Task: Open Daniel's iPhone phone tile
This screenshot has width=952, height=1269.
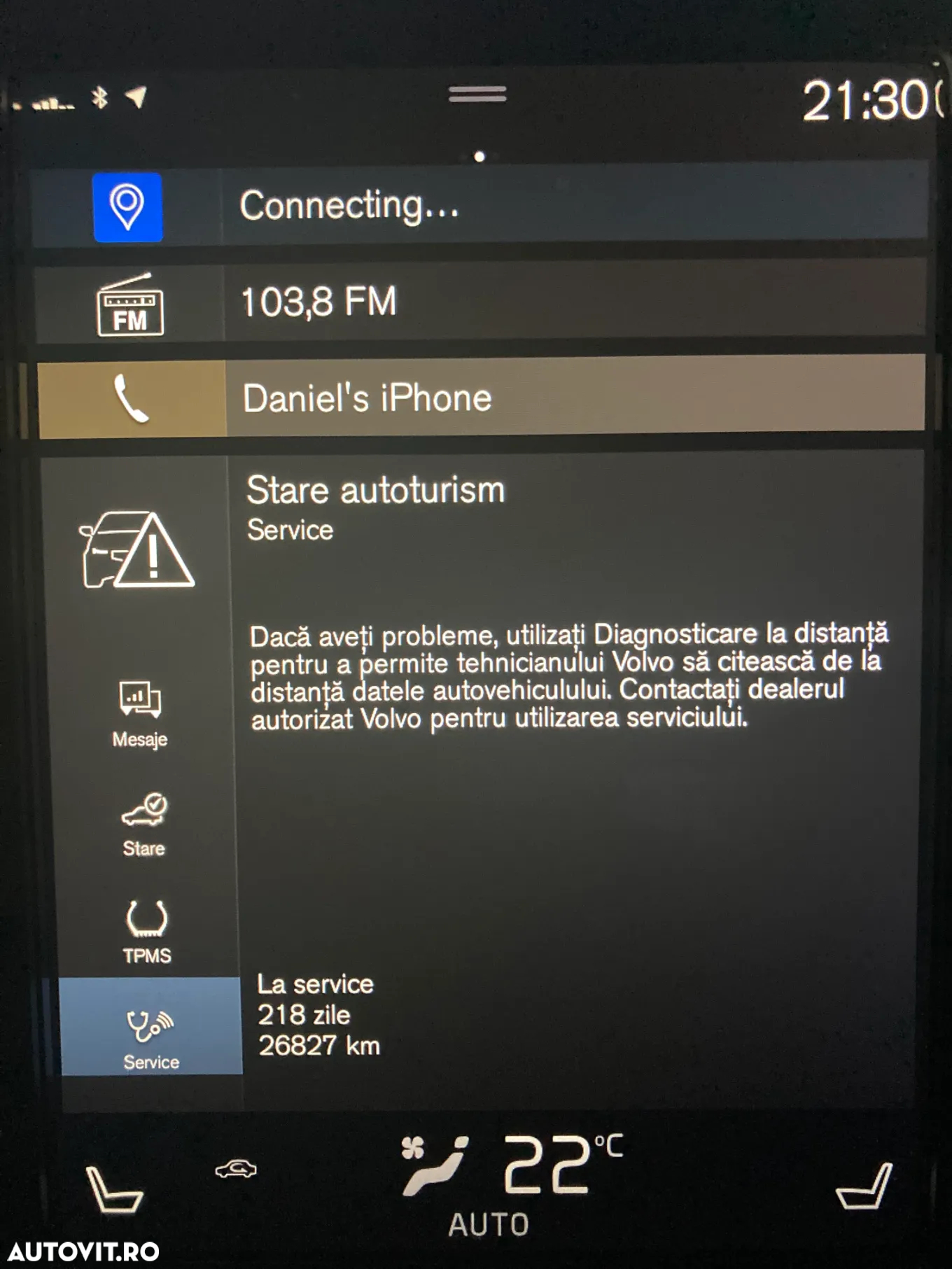Action: click(x=480, y=398)
